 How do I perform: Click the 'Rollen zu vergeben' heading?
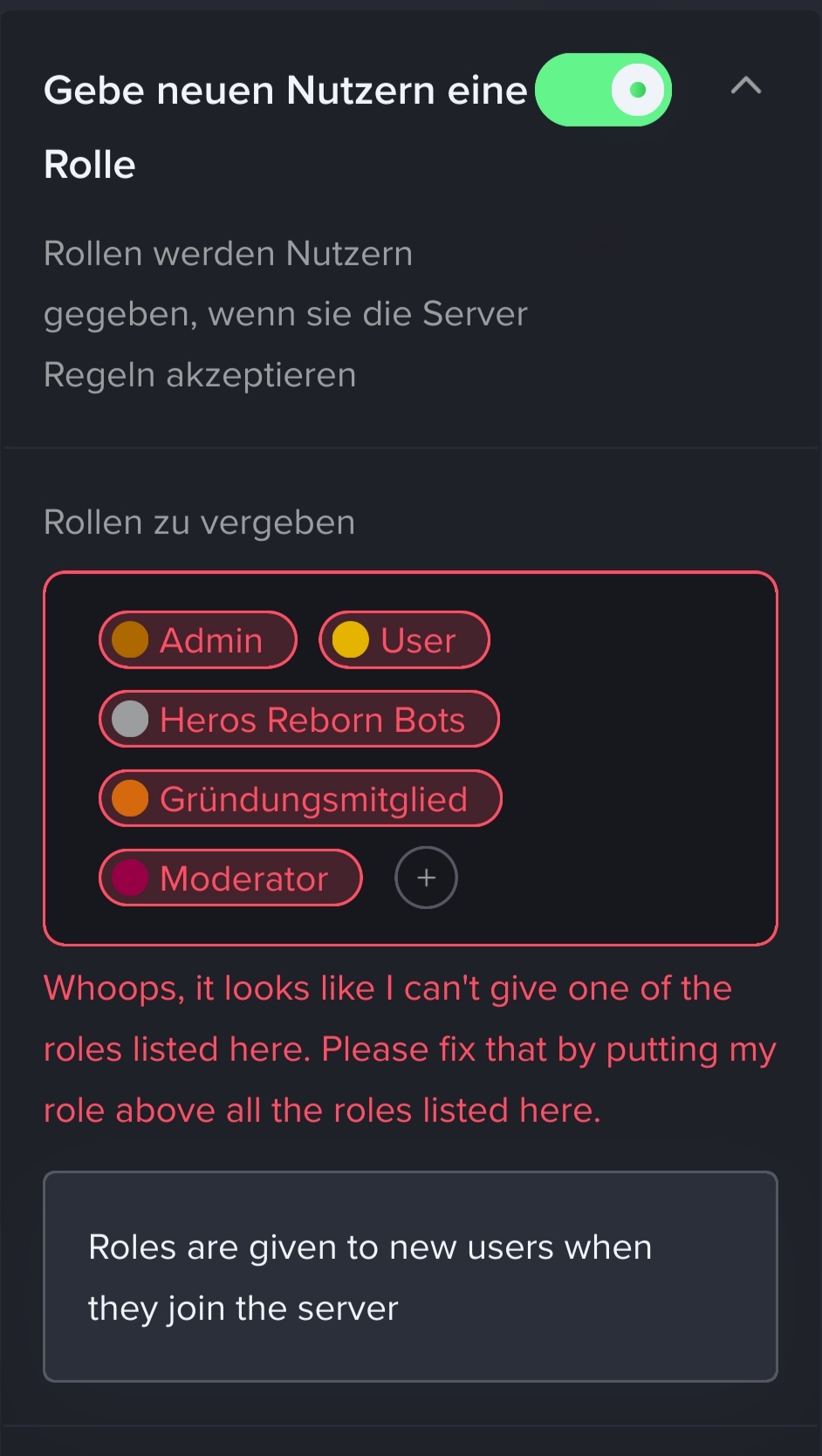pyautogui.click(x=199, y=522)
